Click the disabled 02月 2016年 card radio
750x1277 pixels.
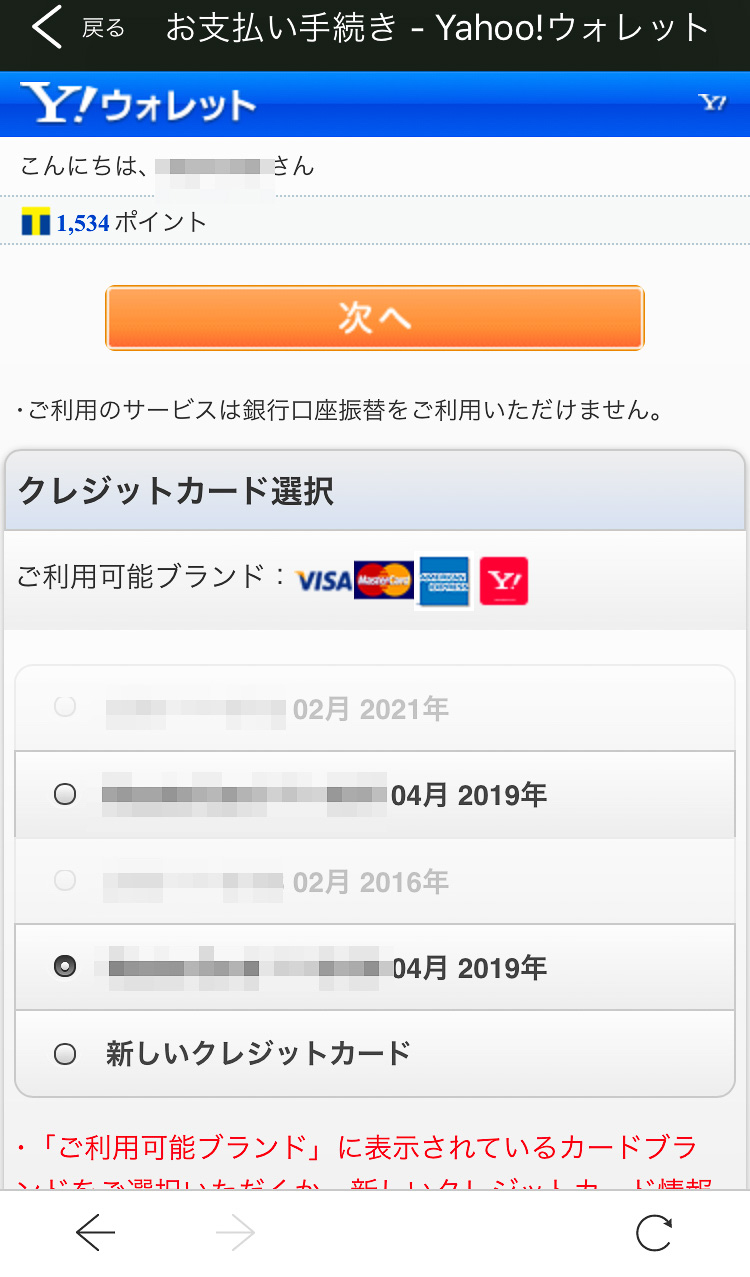pyautogui.click(x=64, y=881)
